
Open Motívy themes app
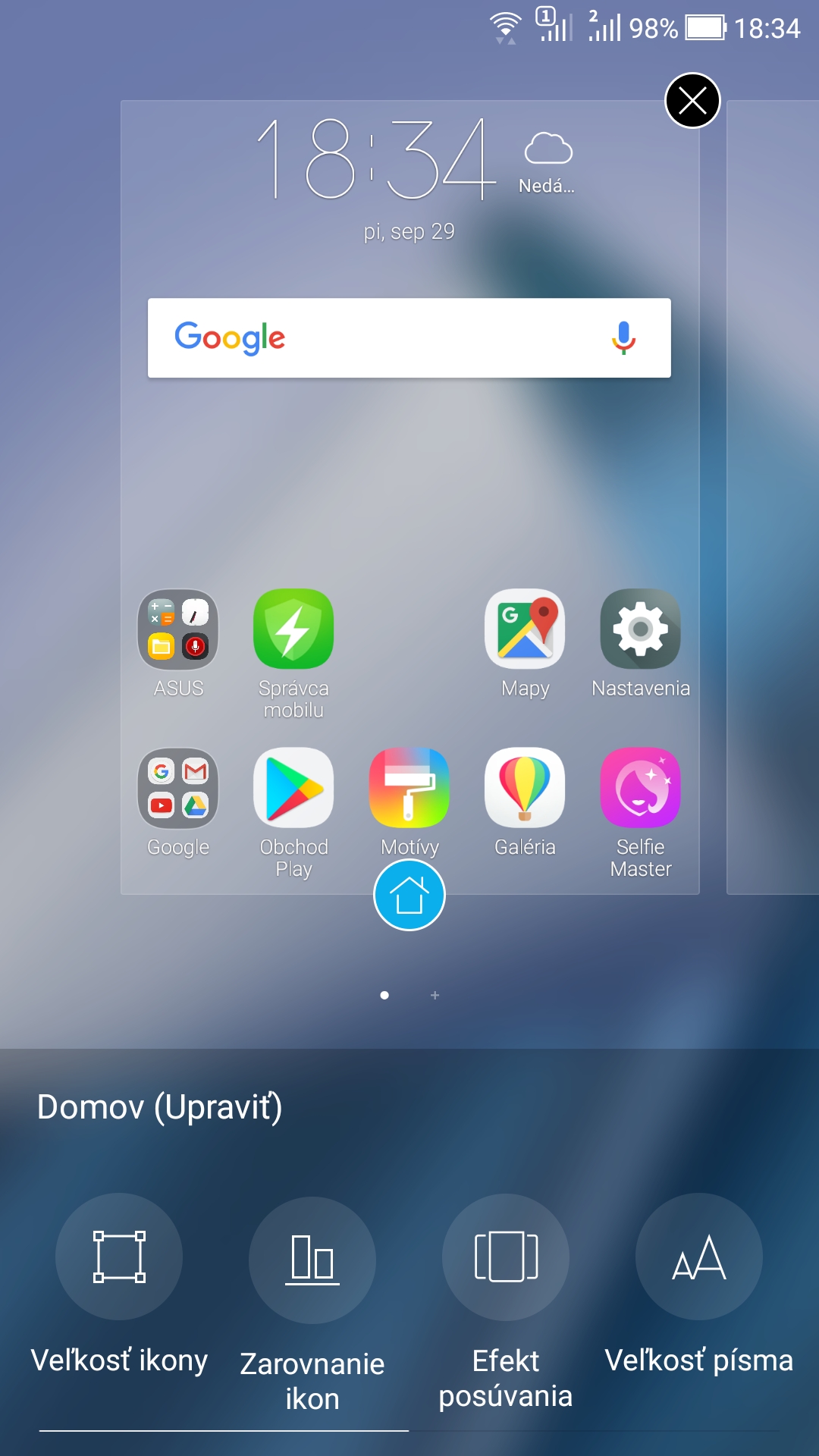tap(409, 802)
